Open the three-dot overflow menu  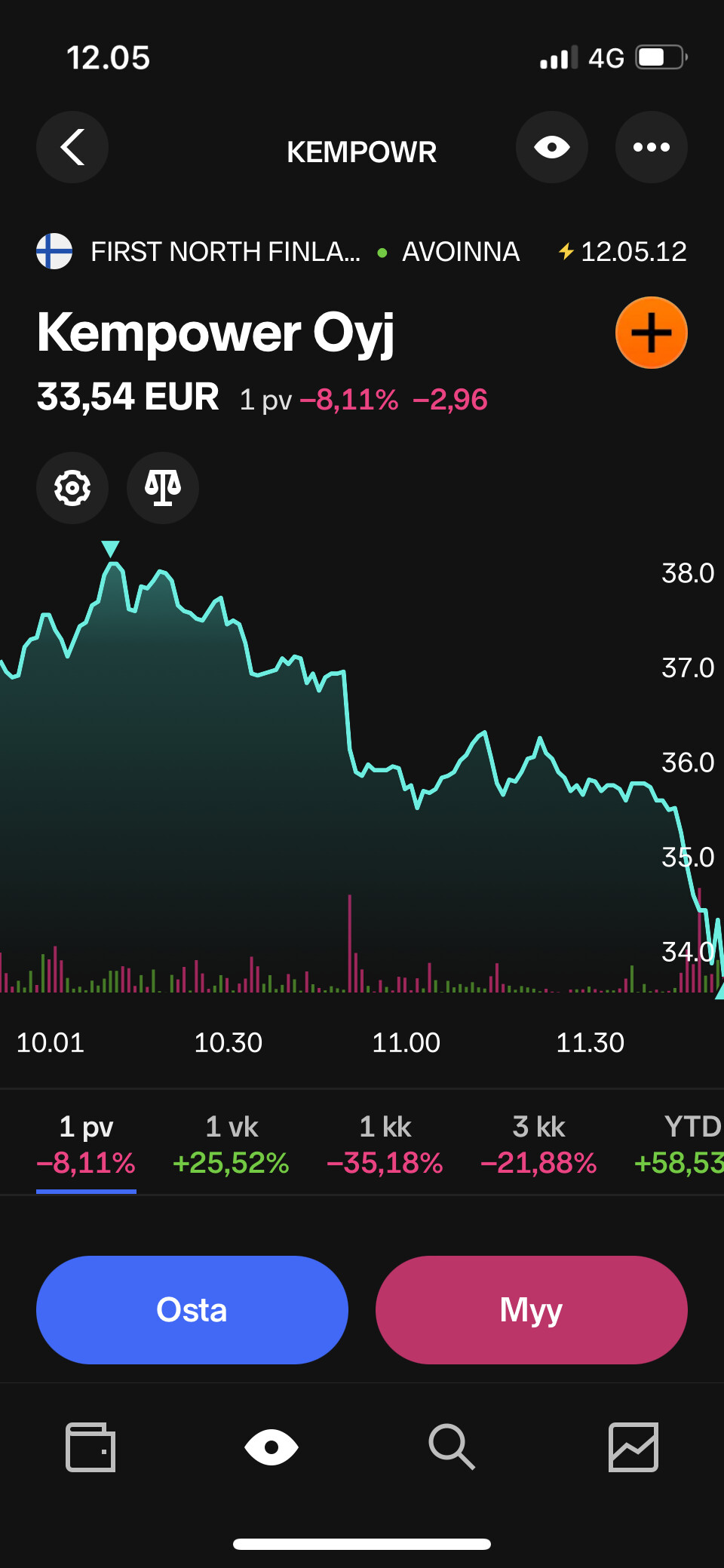[x=652, y=147]
